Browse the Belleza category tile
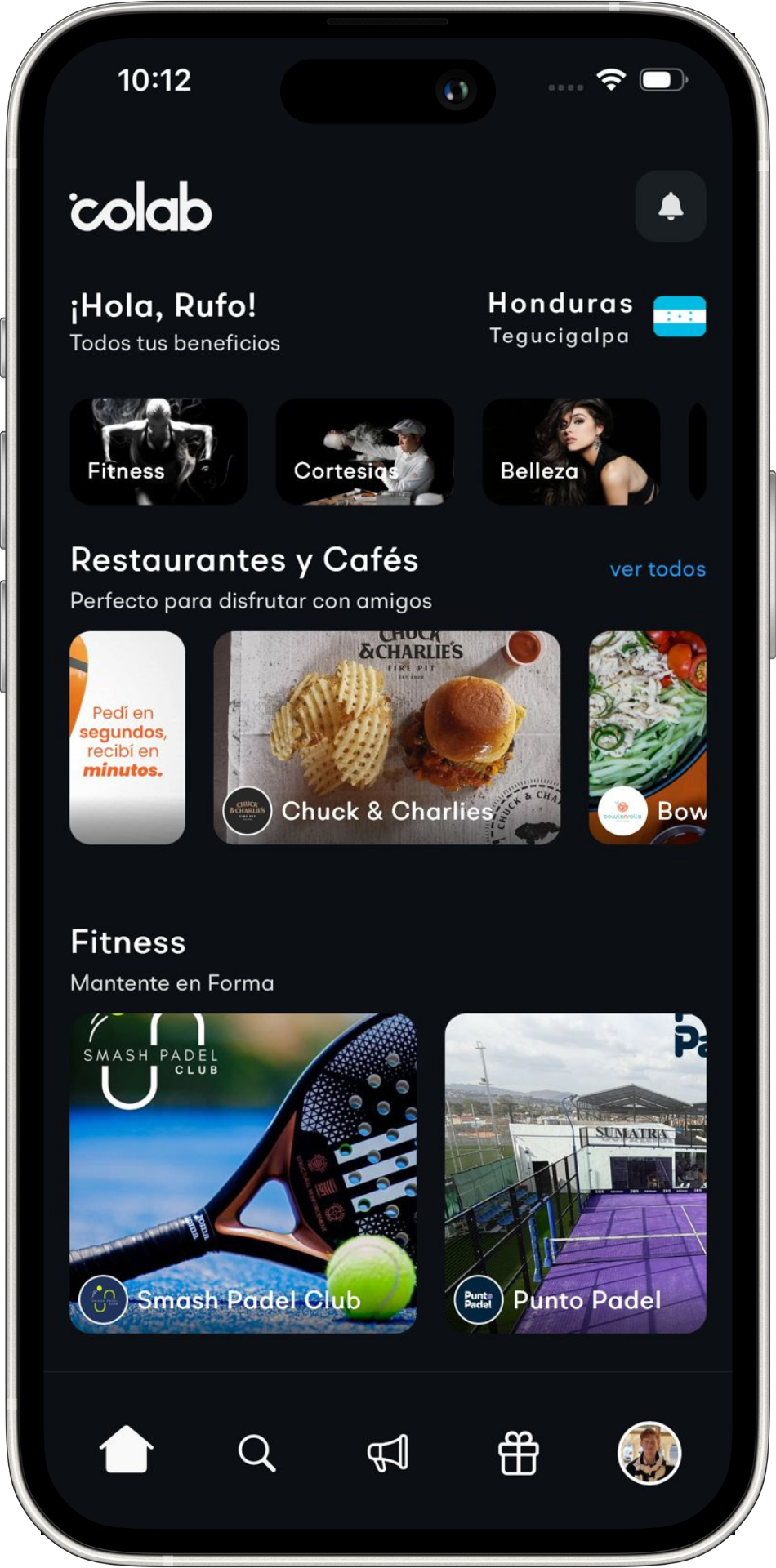 pyautogui.click(x=571, y=452)
